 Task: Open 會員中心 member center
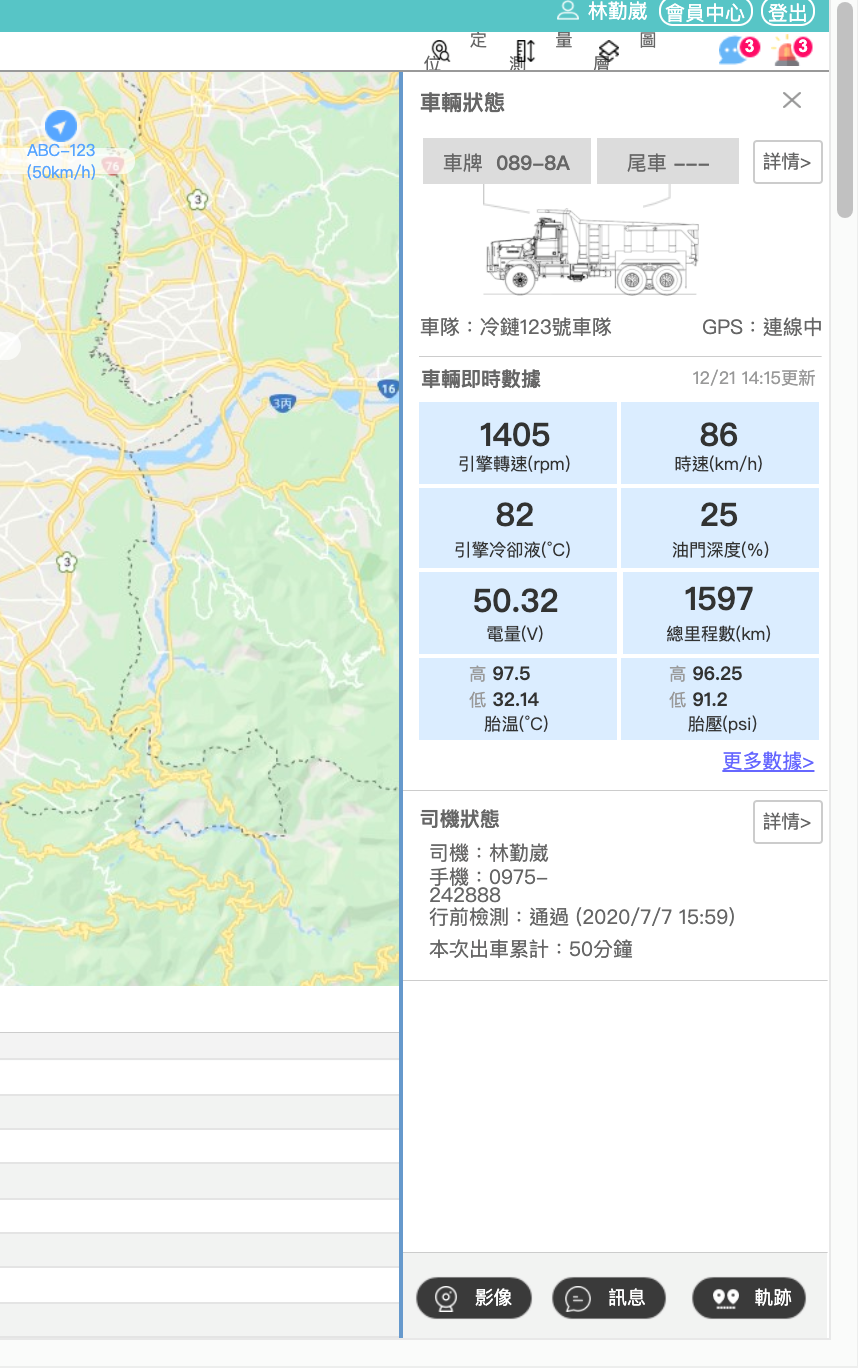[x=706, y=13]
